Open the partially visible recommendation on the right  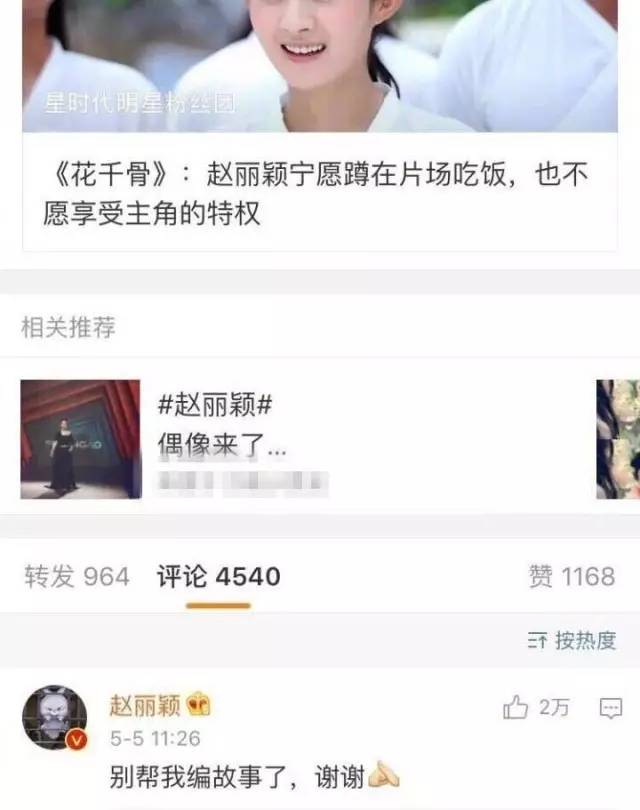(x=618, y=438)
